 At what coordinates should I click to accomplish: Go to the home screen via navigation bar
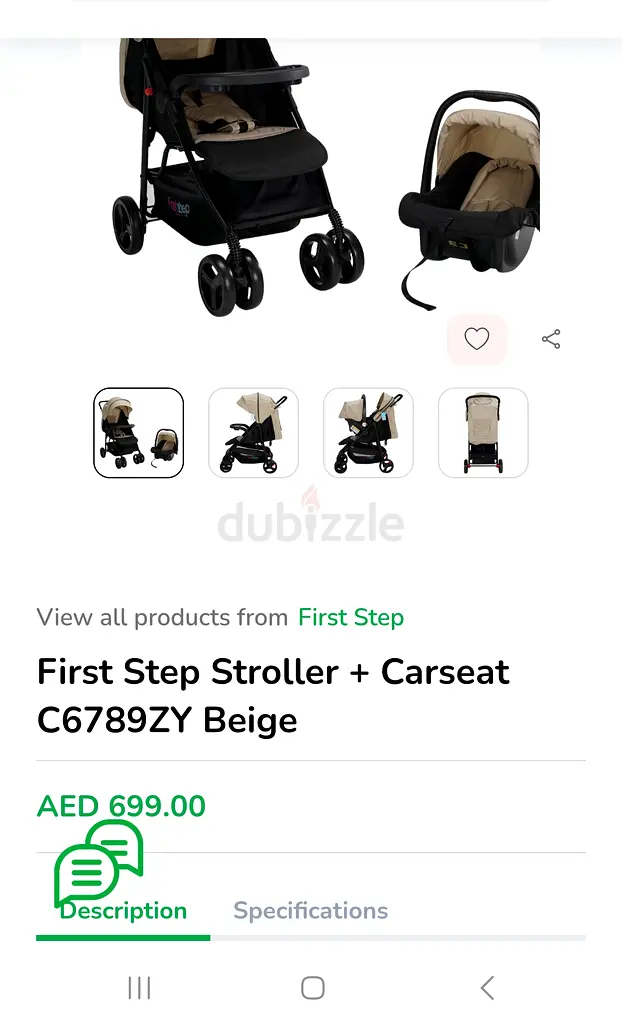(x=312, y=987)
